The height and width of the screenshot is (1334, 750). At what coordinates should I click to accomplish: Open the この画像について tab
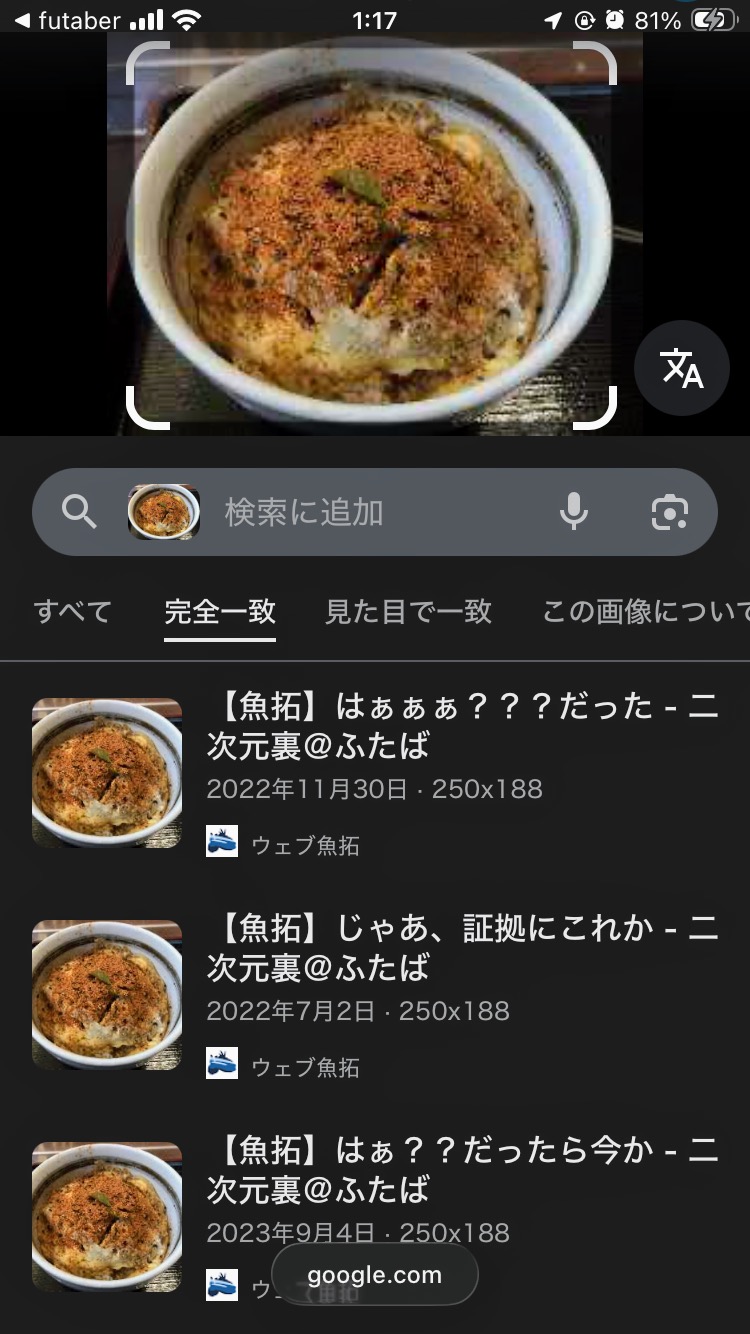645,611
